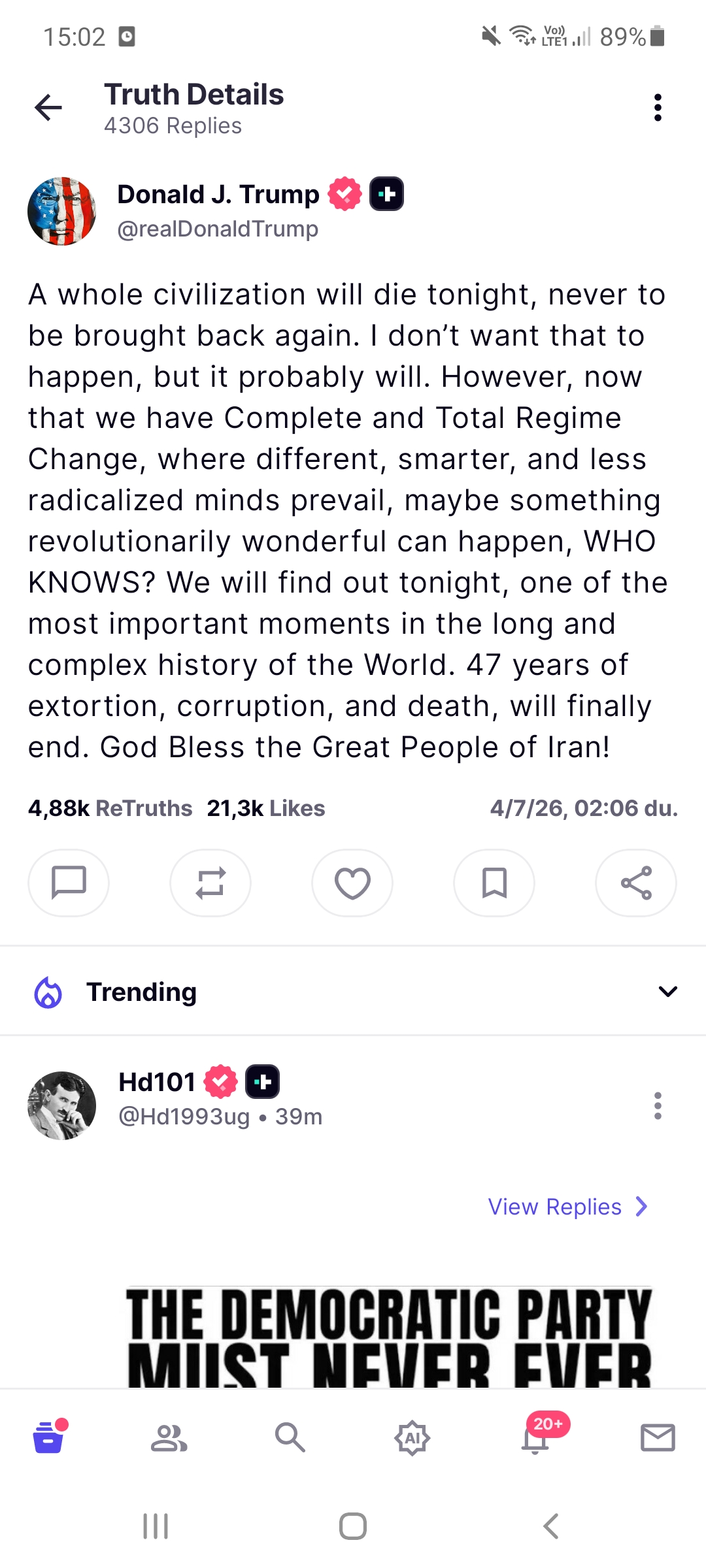The width and height of the screenshot is (706, 1568).
Task: View the 21,3k Likes list
Action: click(x=265, y=808)
